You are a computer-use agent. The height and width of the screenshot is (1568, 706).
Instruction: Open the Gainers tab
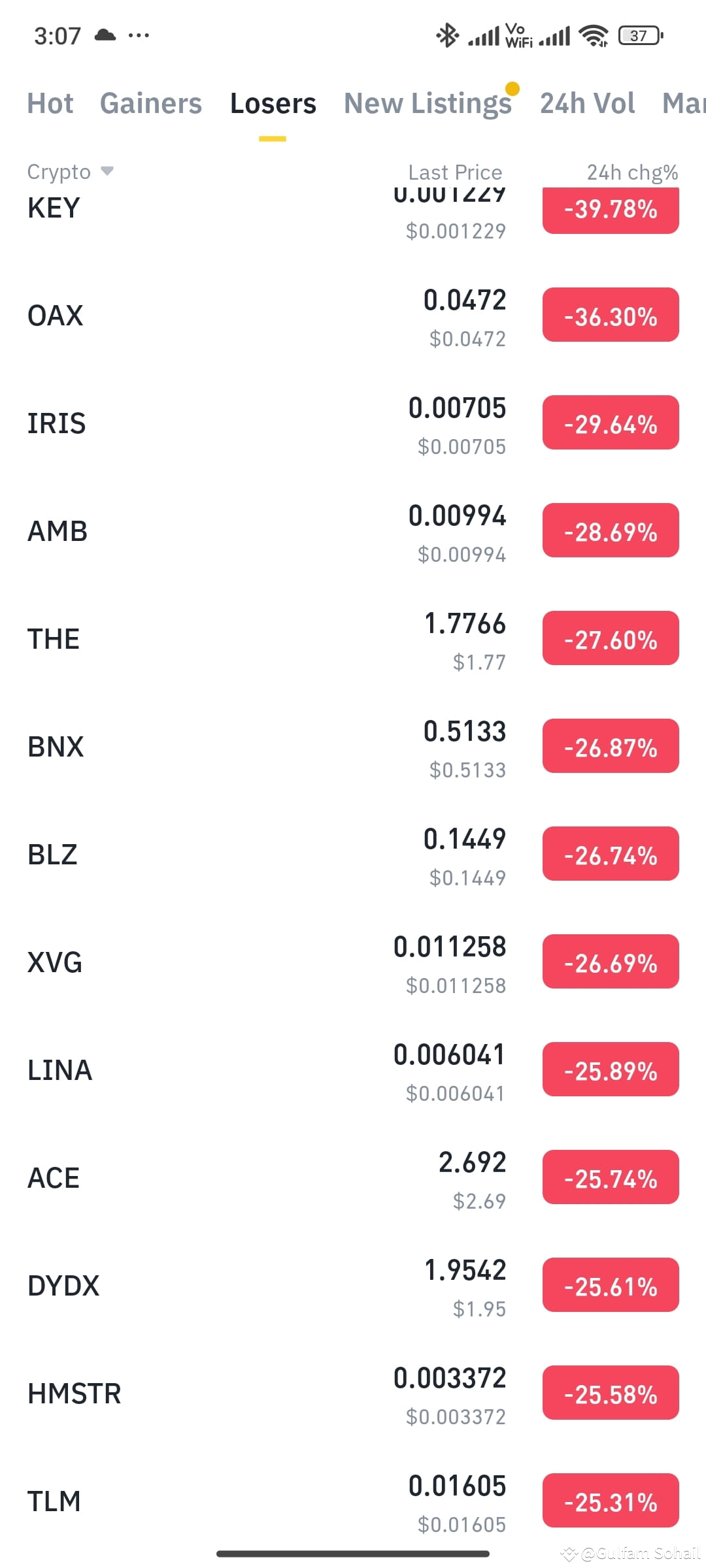[x=151, y=103]
